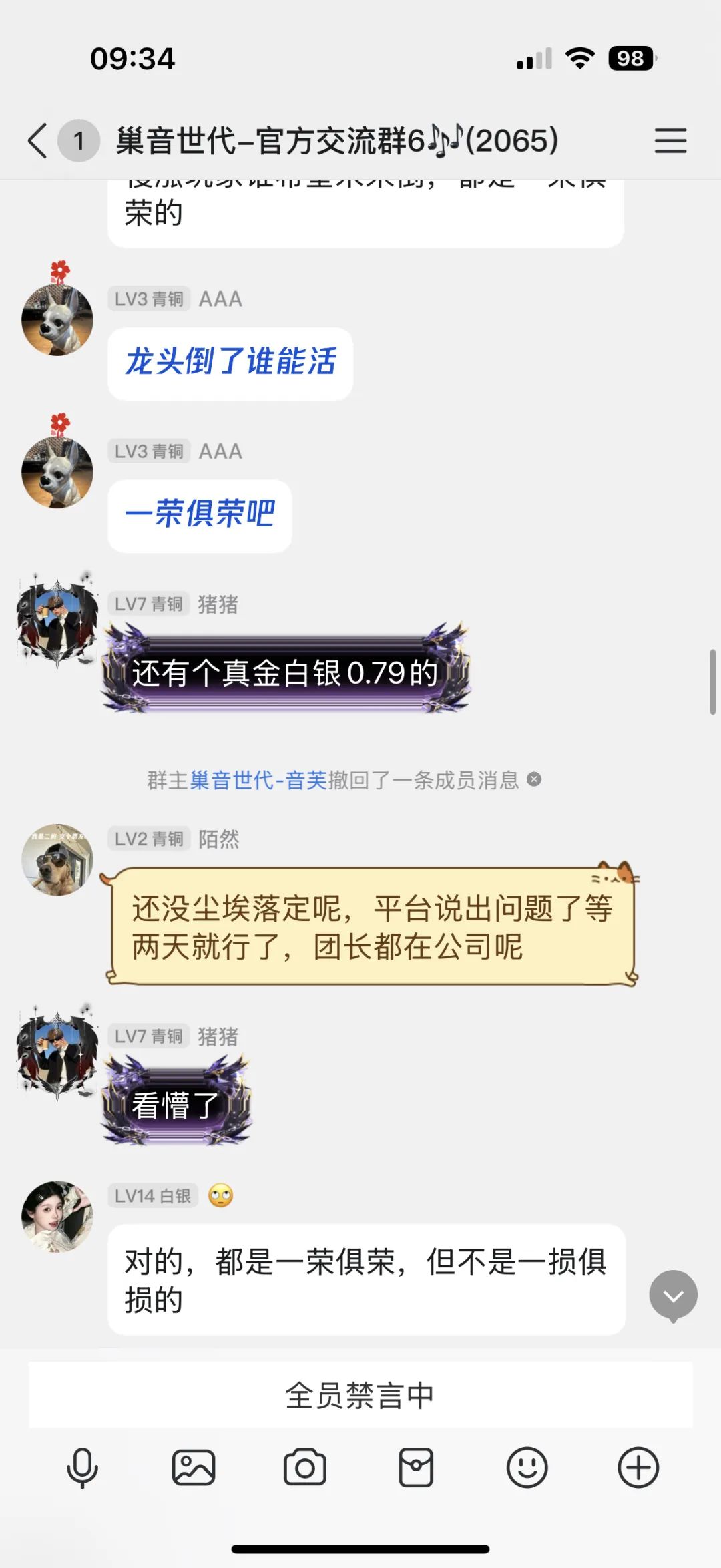Screen dimensions: 721x1568
Task: Tap the LV14 白银 level badge
Action: point(152,1196)
